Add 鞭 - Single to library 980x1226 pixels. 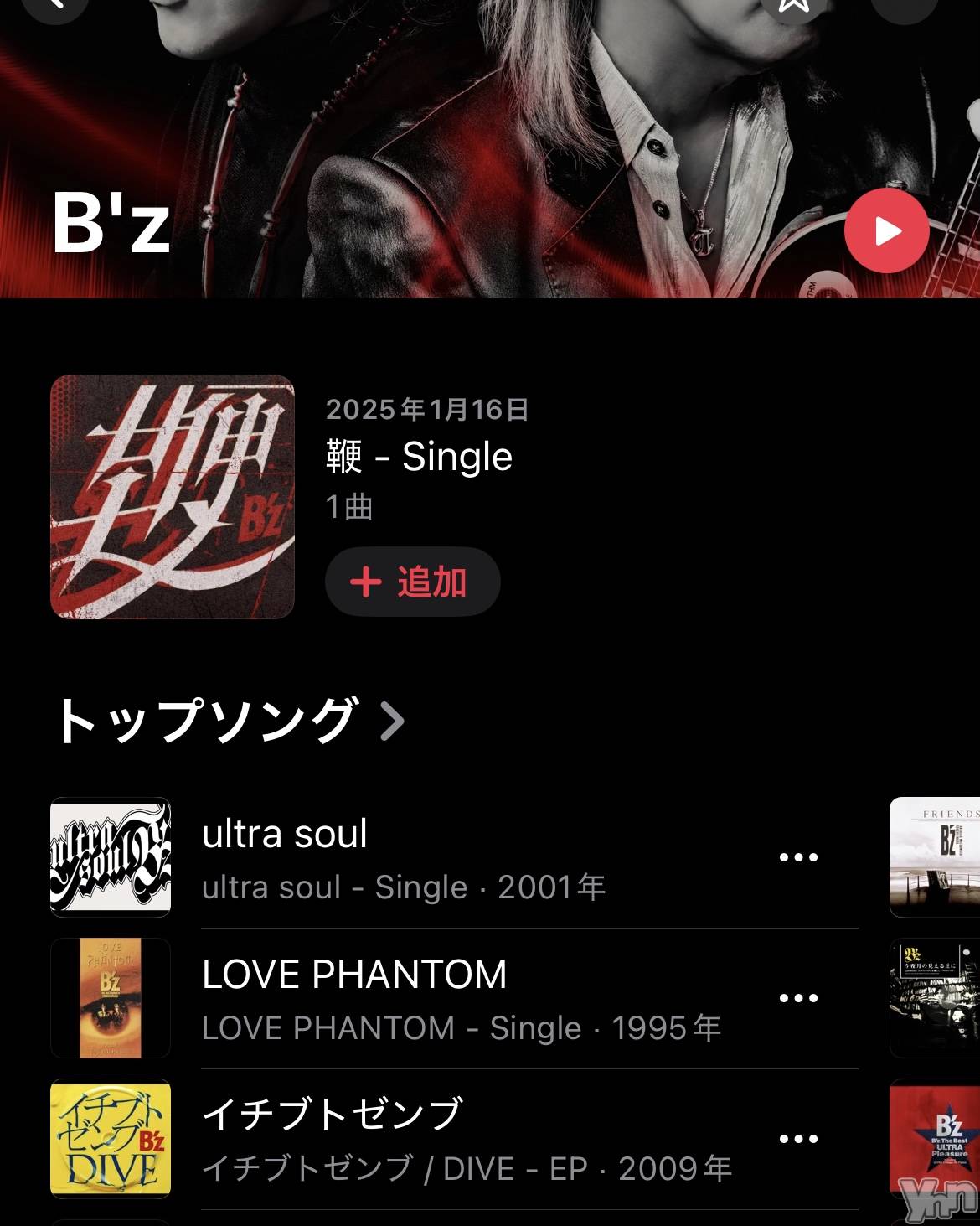pyautogui.click(x=412, y=582)
